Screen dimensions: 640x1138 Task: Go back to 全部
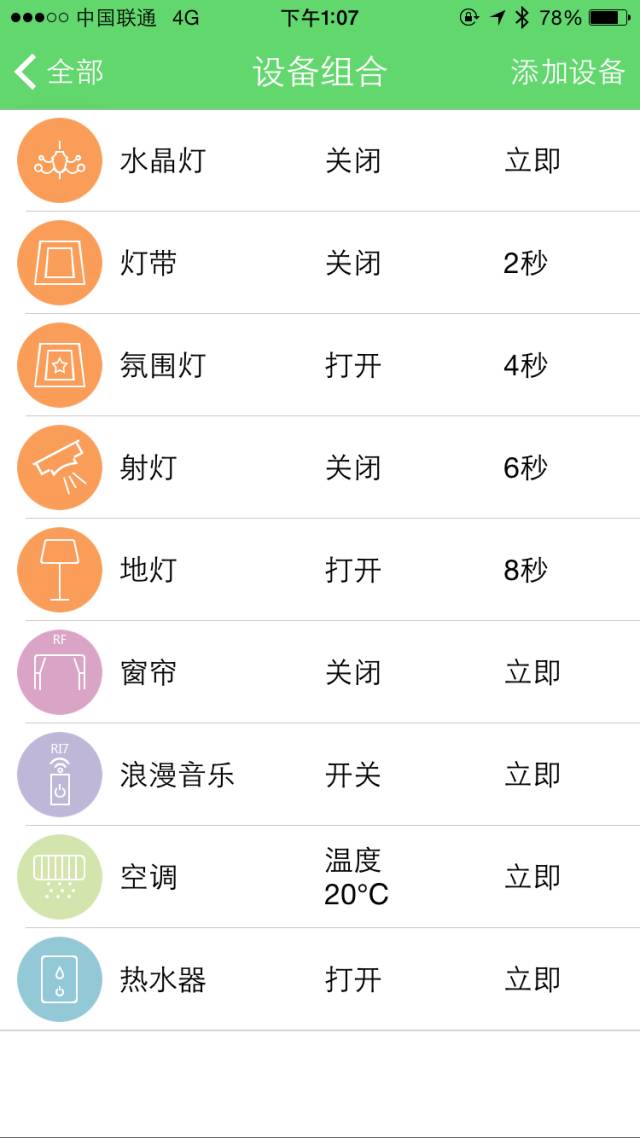pos(60,72)
